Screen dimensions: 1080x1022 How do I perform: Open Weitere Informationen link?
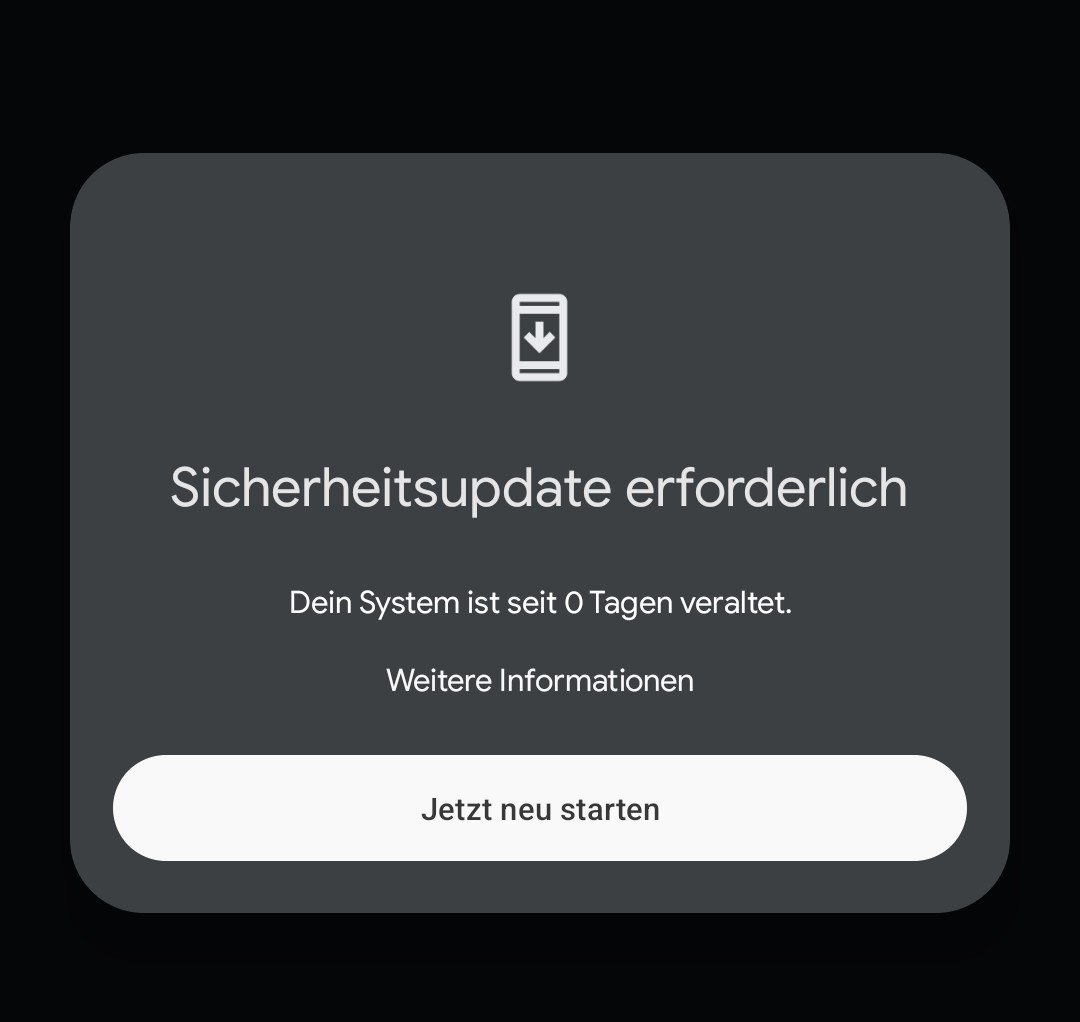click(540, 681)
